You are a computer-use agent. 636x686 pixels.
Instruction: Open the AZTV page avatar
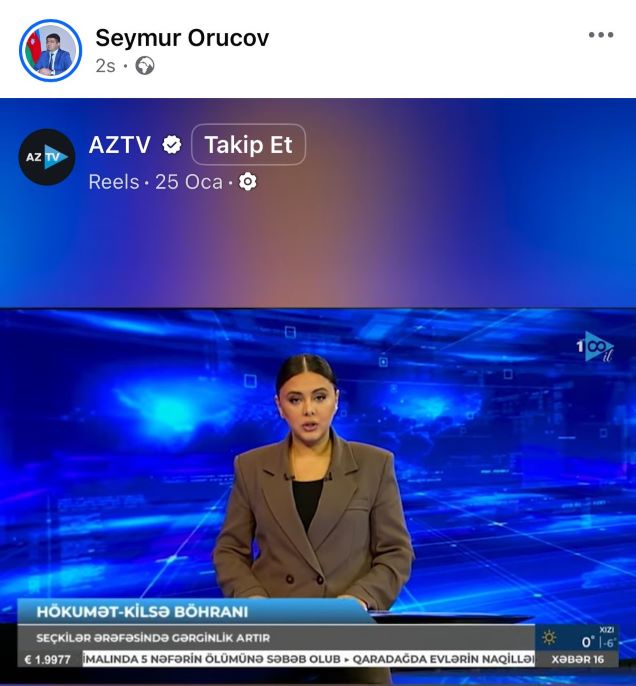[x=47, y=157]
